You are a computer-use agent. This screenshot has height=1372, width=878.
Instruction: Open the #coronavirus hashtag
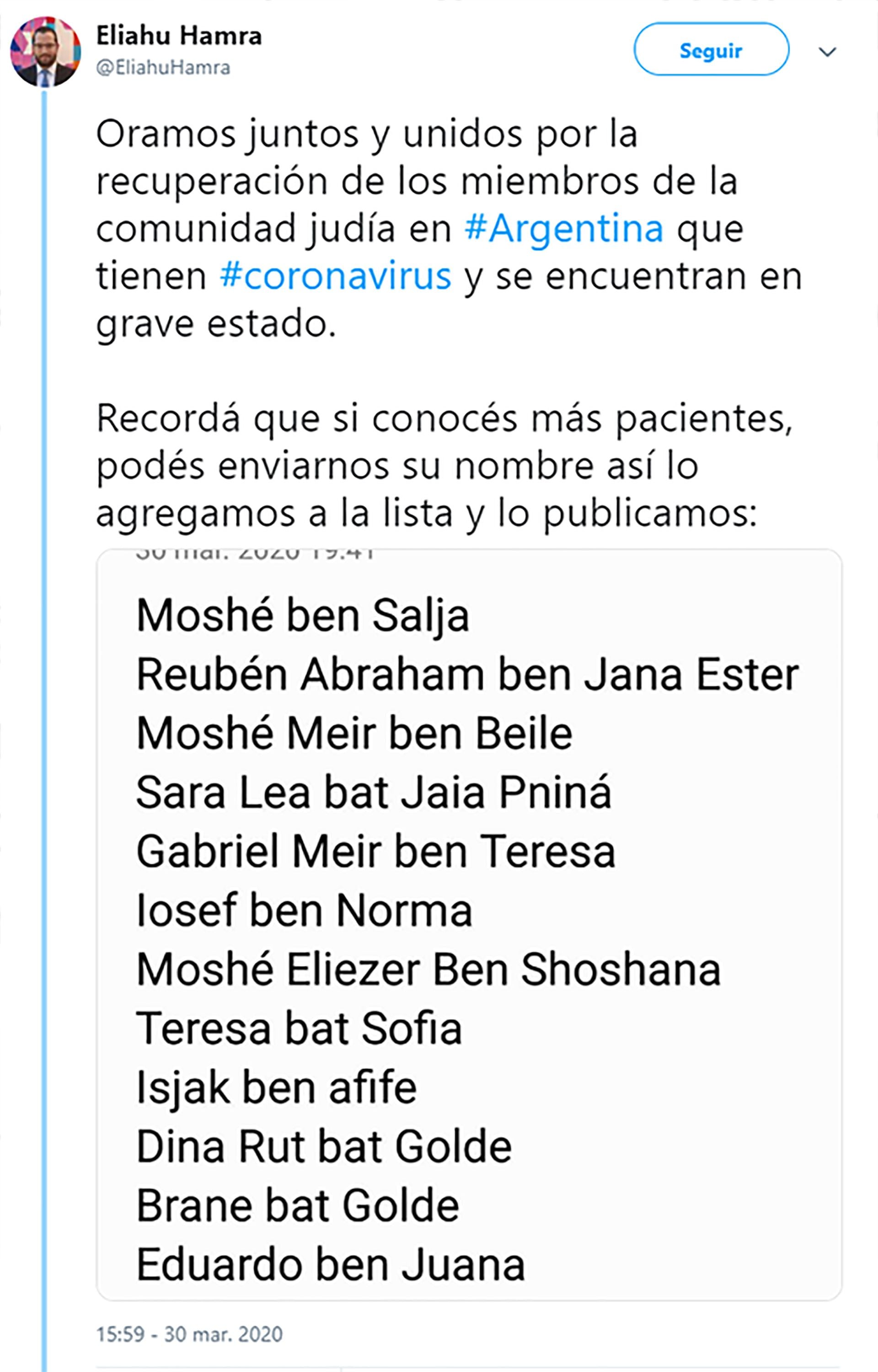click(x=335, y=276)
